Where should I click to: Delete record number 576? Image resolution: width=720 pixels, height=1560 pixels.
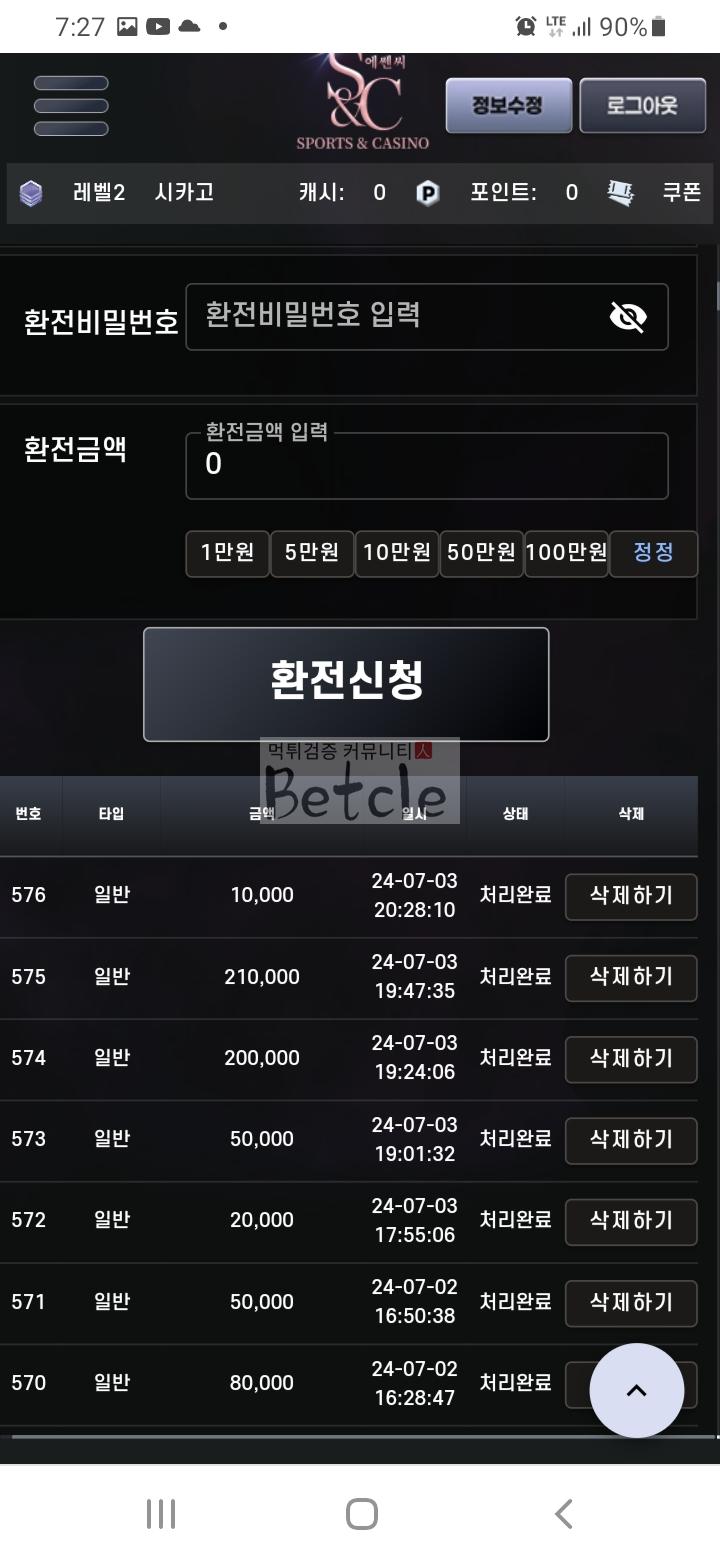631,896
